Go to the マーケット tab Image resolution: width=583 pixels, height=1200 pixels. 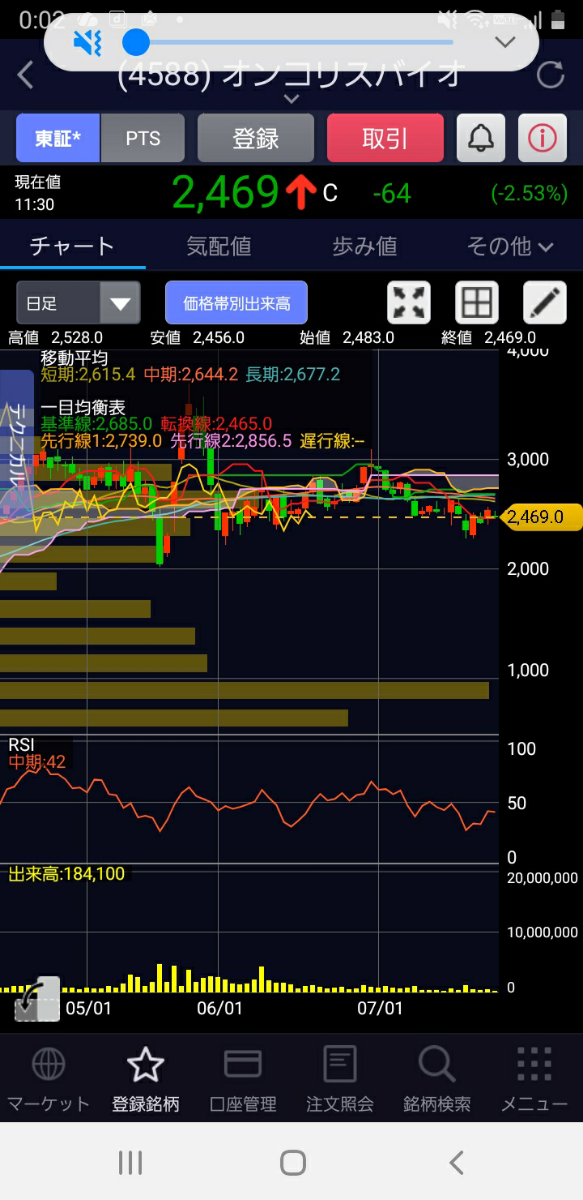(x=48, y=1080)
